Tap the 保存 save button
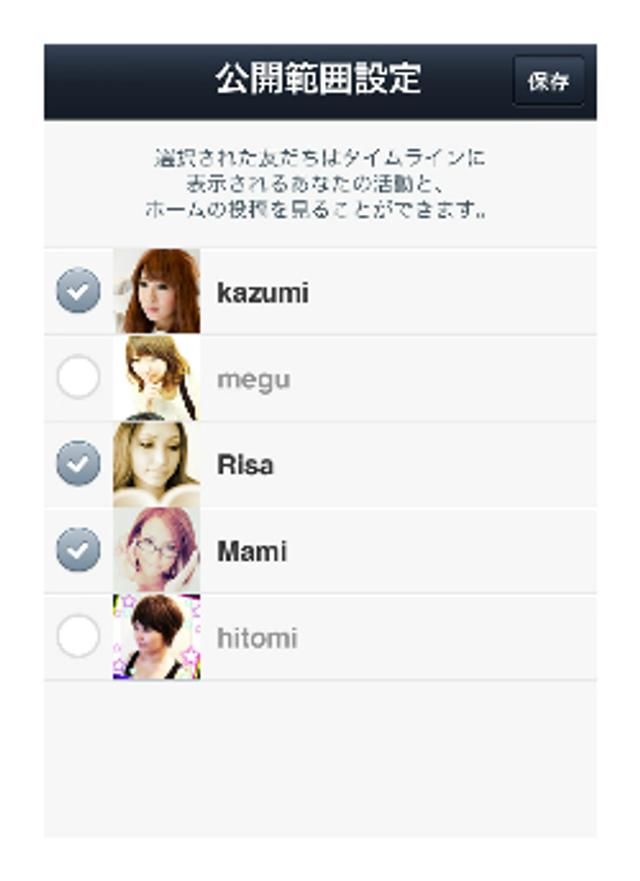Viewport: 640px width, 881px height. point(548,81)
